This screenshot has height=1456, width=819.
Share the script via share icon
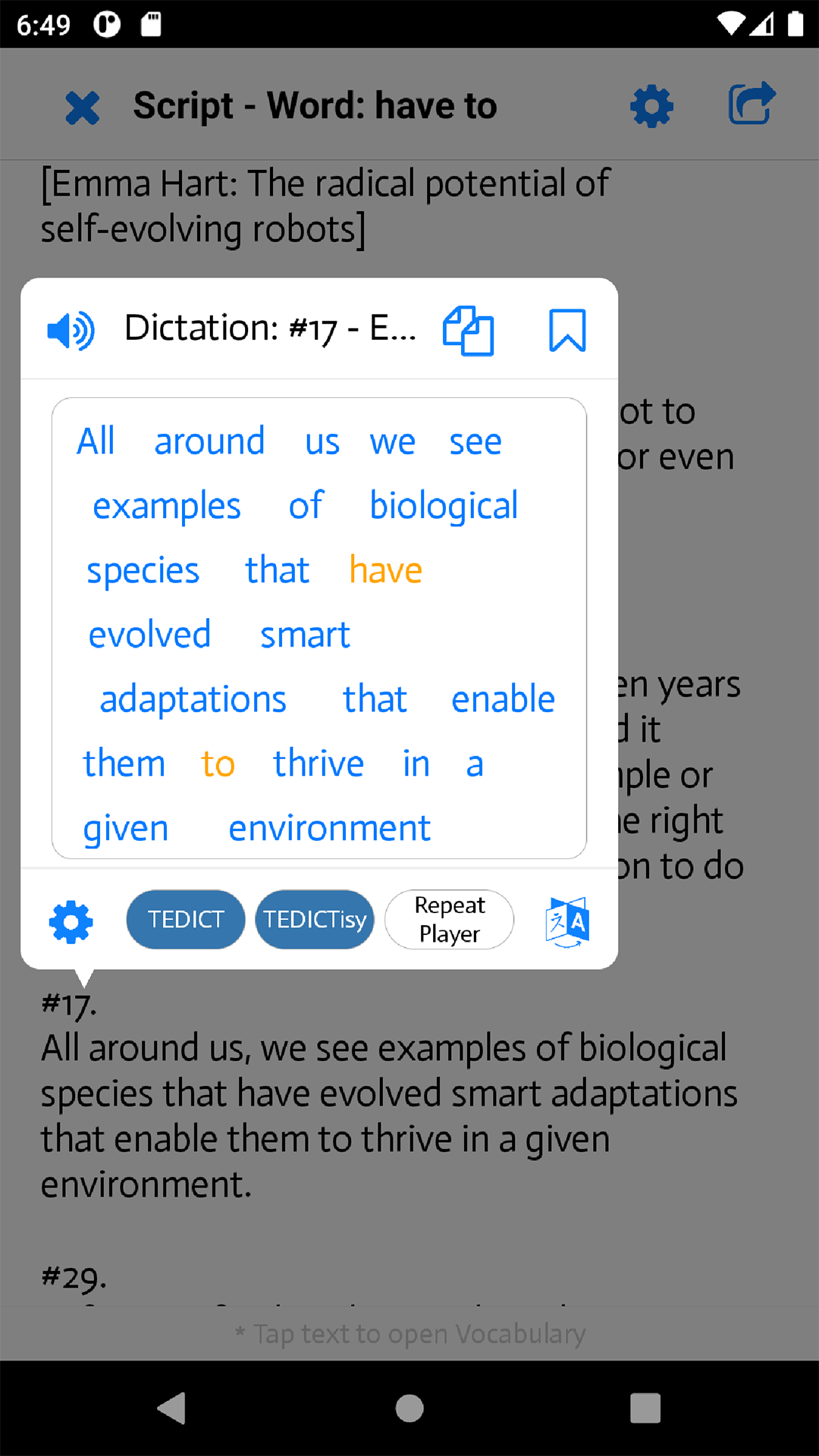752,105
